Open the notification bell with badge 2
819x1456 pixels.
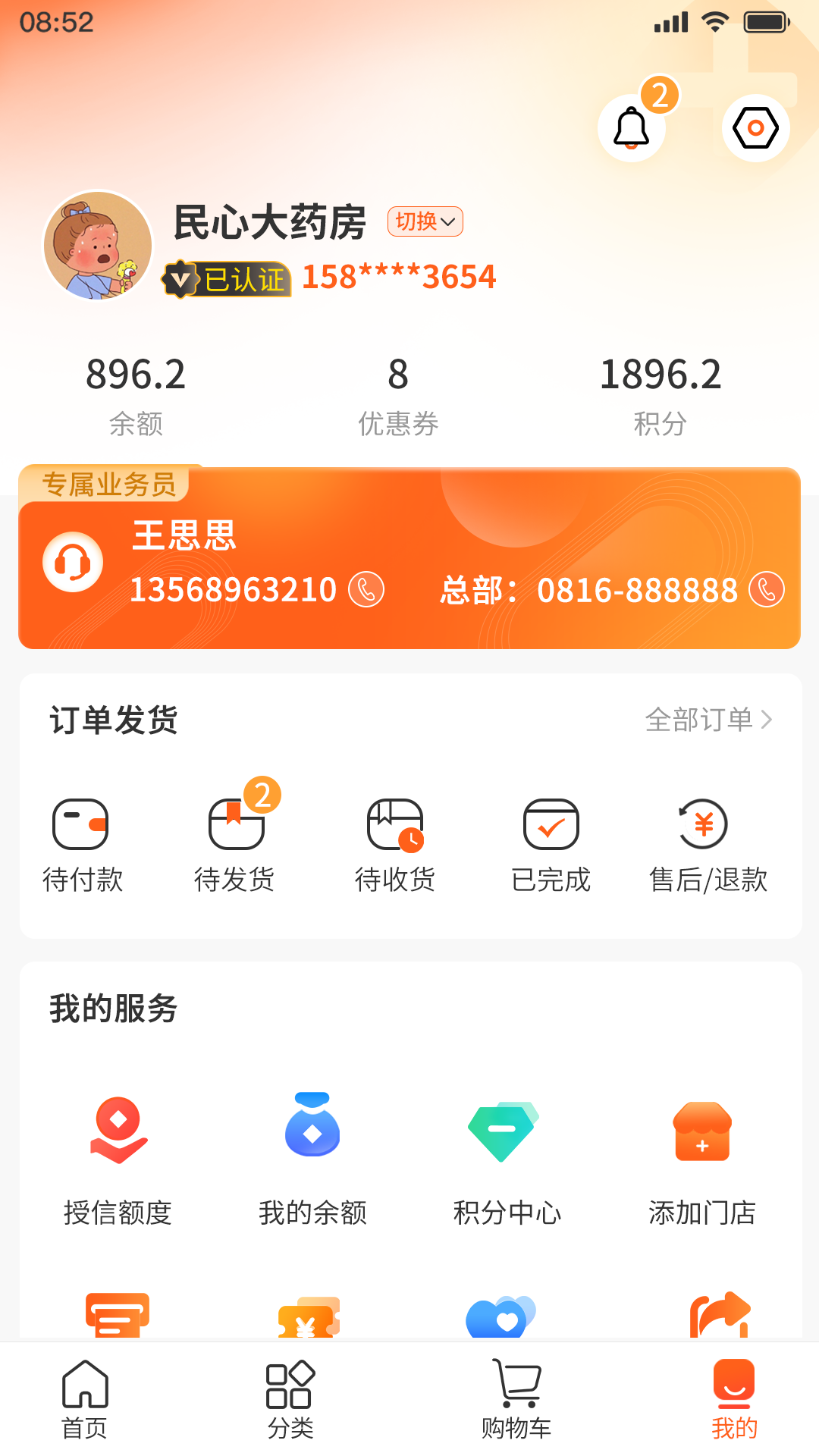(x=632, y=127)
